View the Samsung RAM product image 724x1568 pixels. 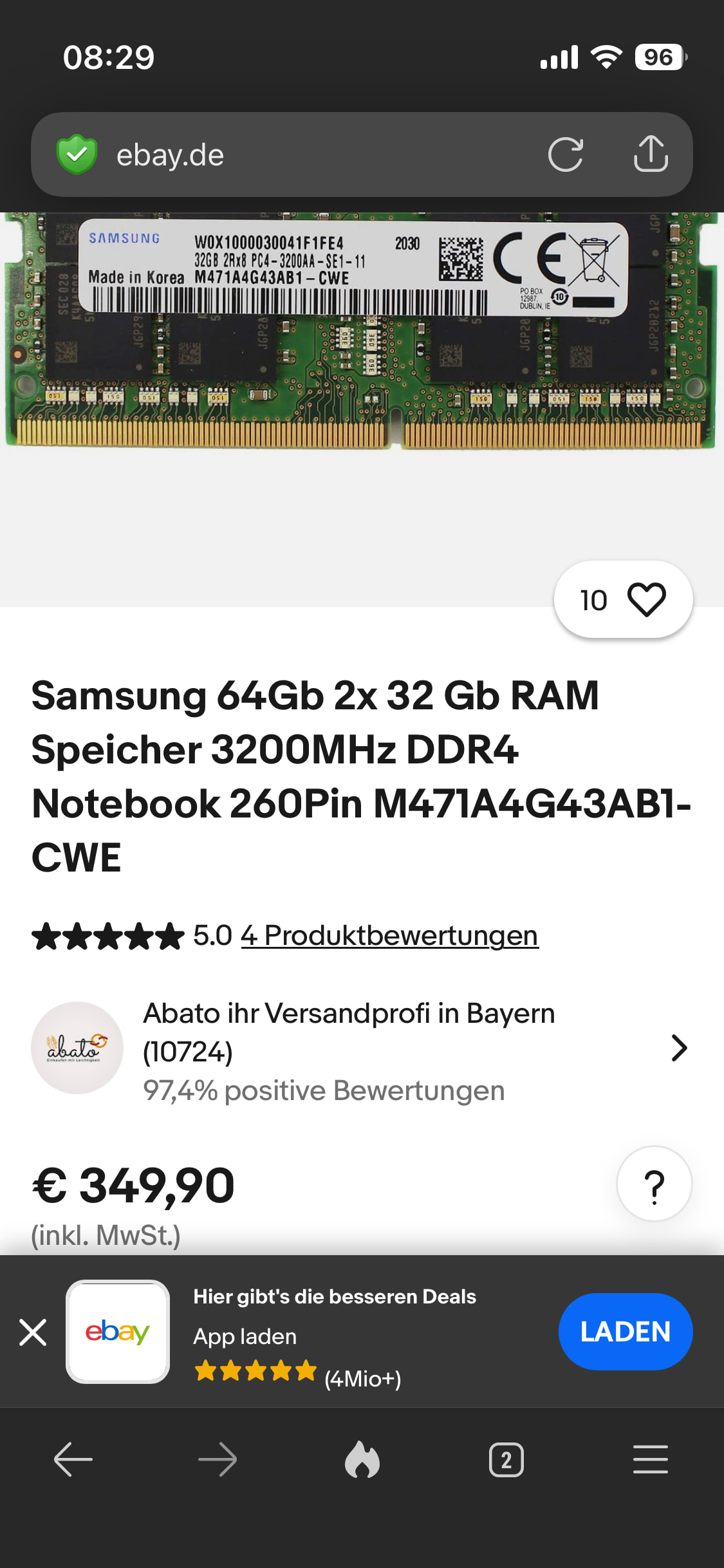(360, 335)
